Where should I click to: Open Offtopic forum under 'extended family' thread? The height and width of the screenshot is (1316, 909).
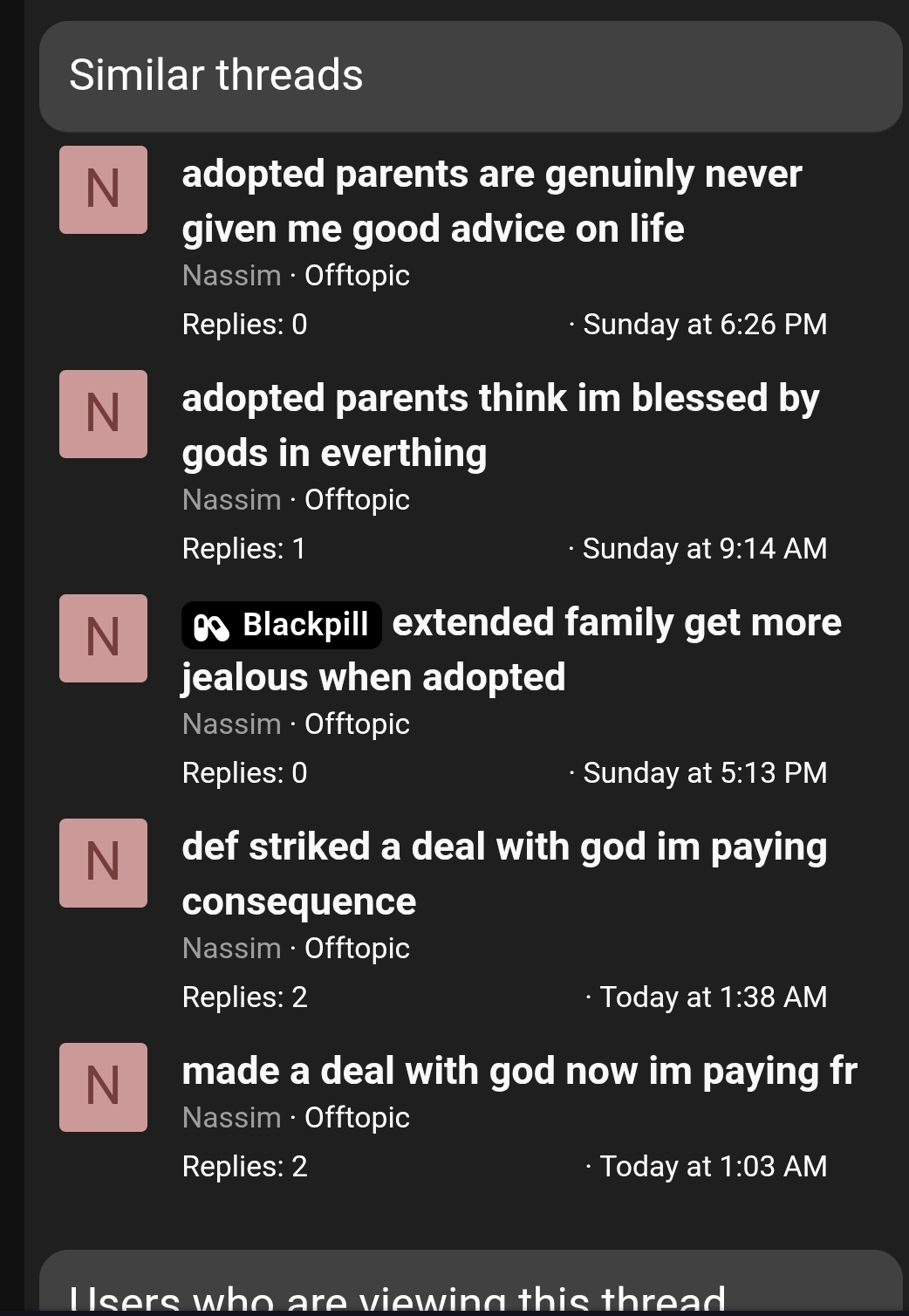(x=357, y=724)
